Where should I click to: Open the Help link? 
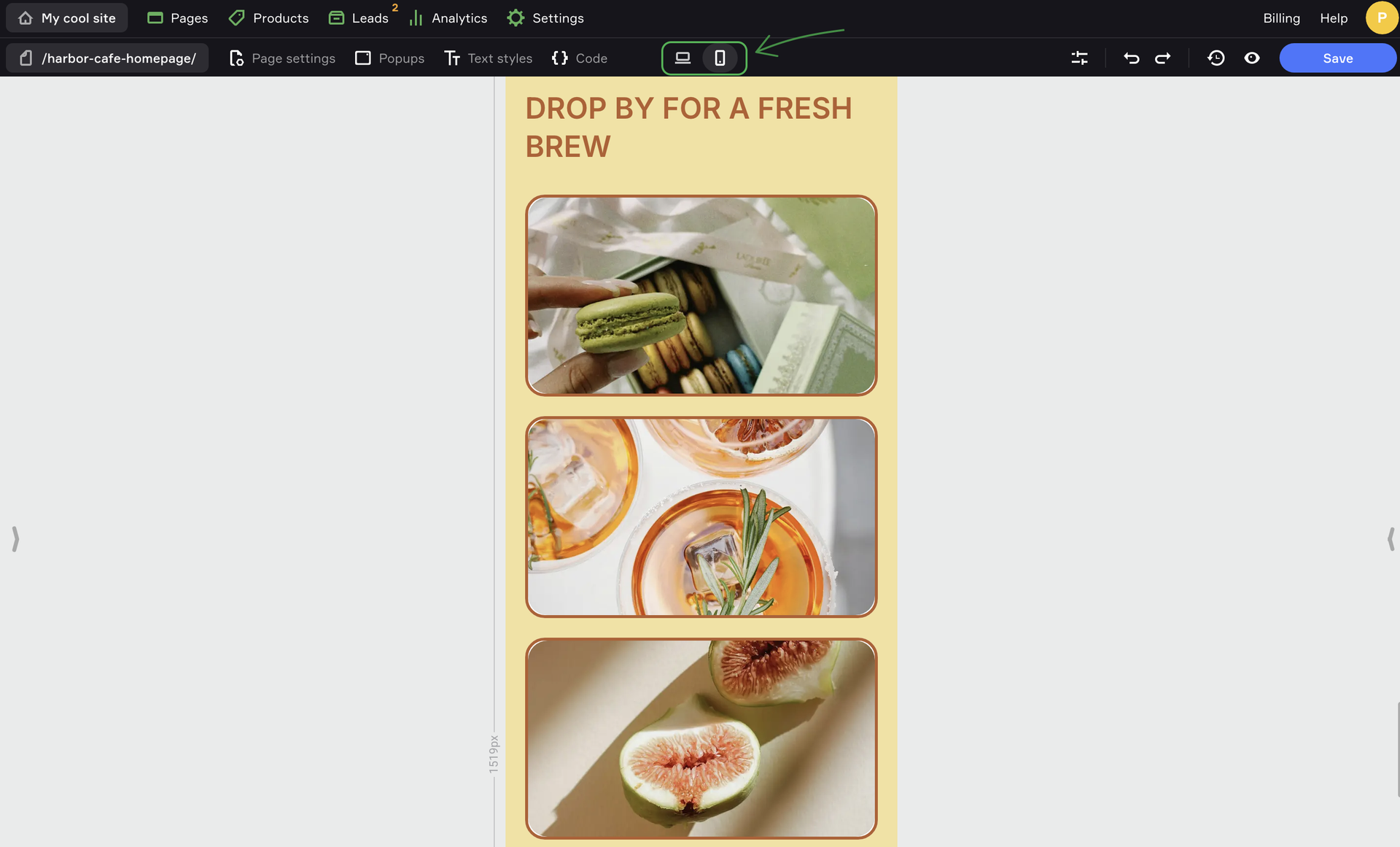click(x=1333, y=18)
